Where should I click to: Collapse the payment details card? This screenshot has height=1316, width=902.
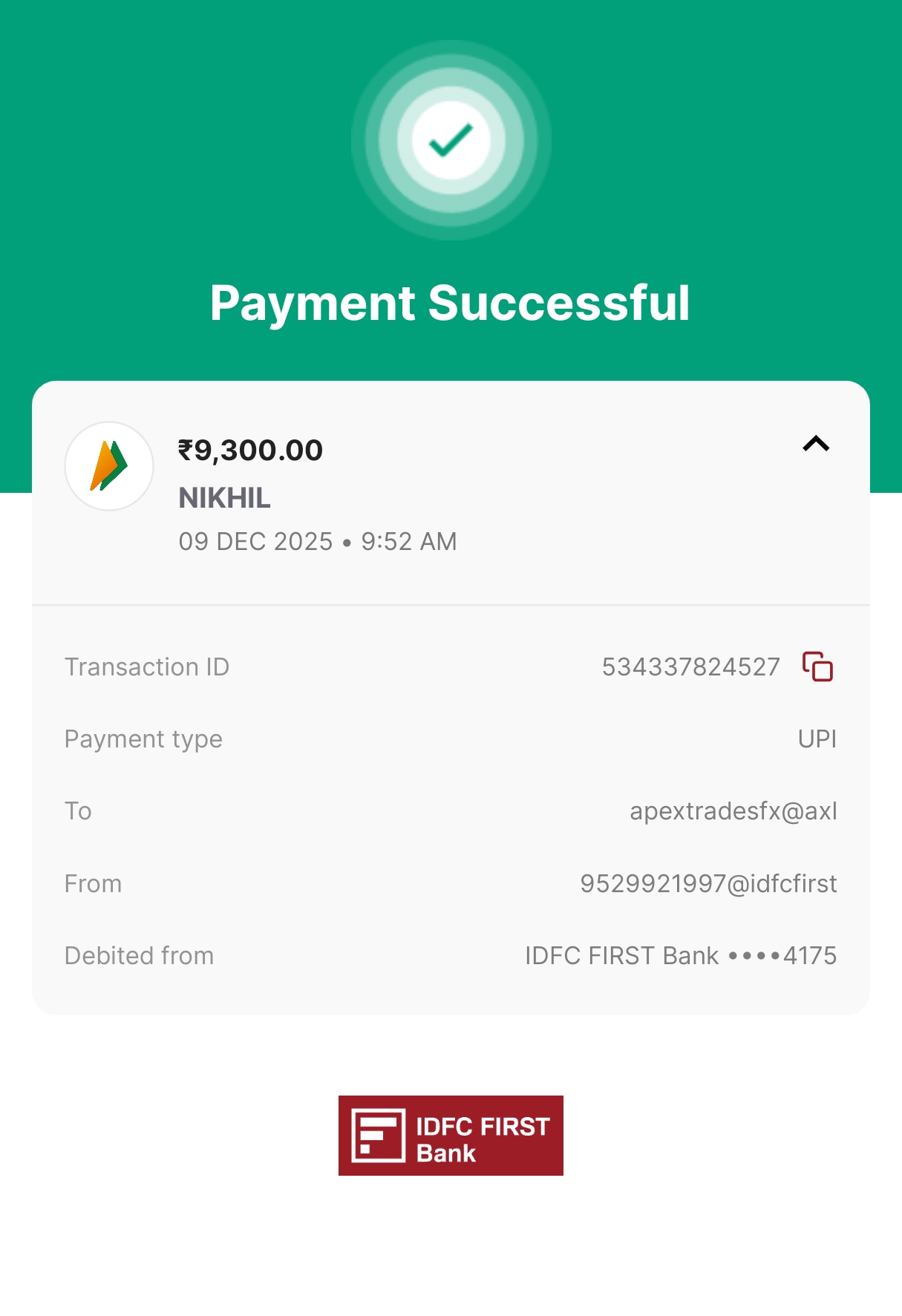(816, 444)
